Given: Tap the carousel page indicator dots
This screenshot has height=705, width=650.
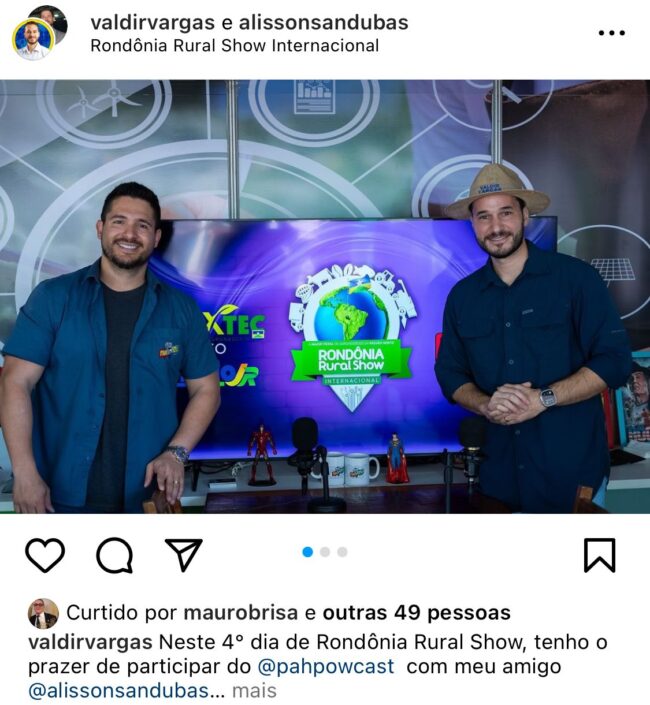Looking at the screenshot, I should point(325,552).
